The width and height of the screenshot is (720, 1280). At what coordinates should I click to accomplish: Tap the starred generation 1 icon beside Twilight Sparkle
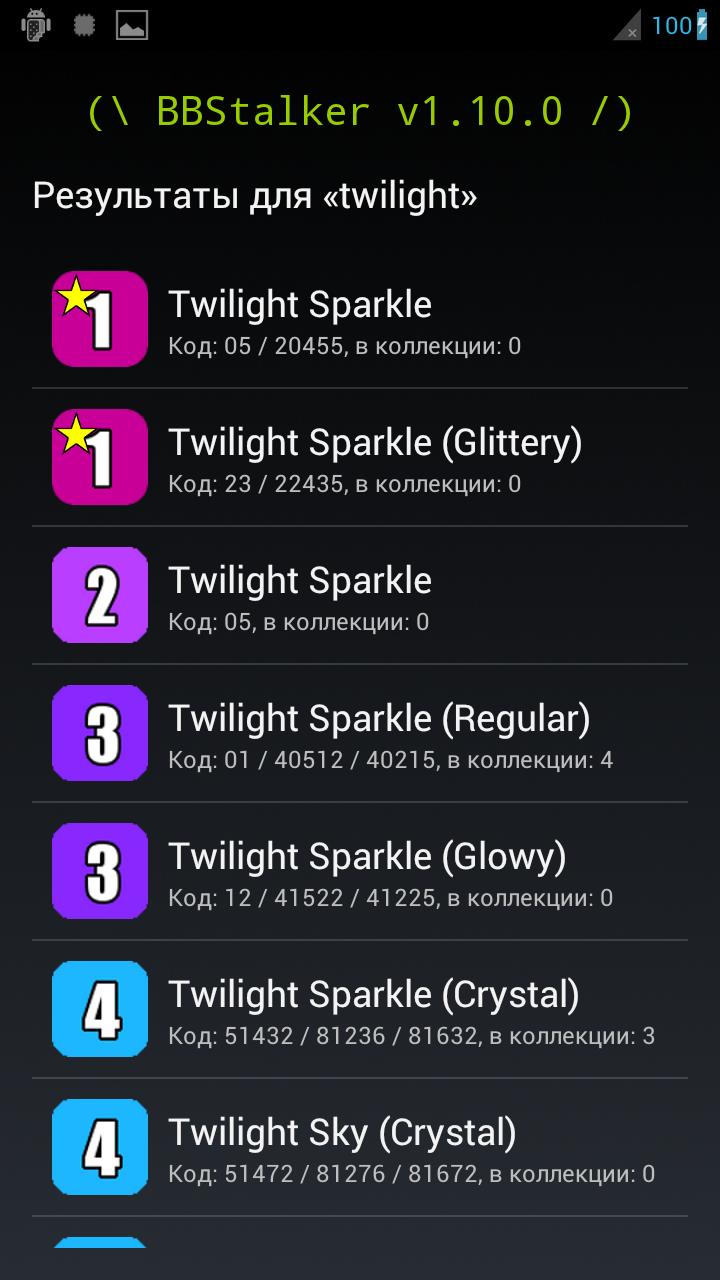[x=99, y=318]
